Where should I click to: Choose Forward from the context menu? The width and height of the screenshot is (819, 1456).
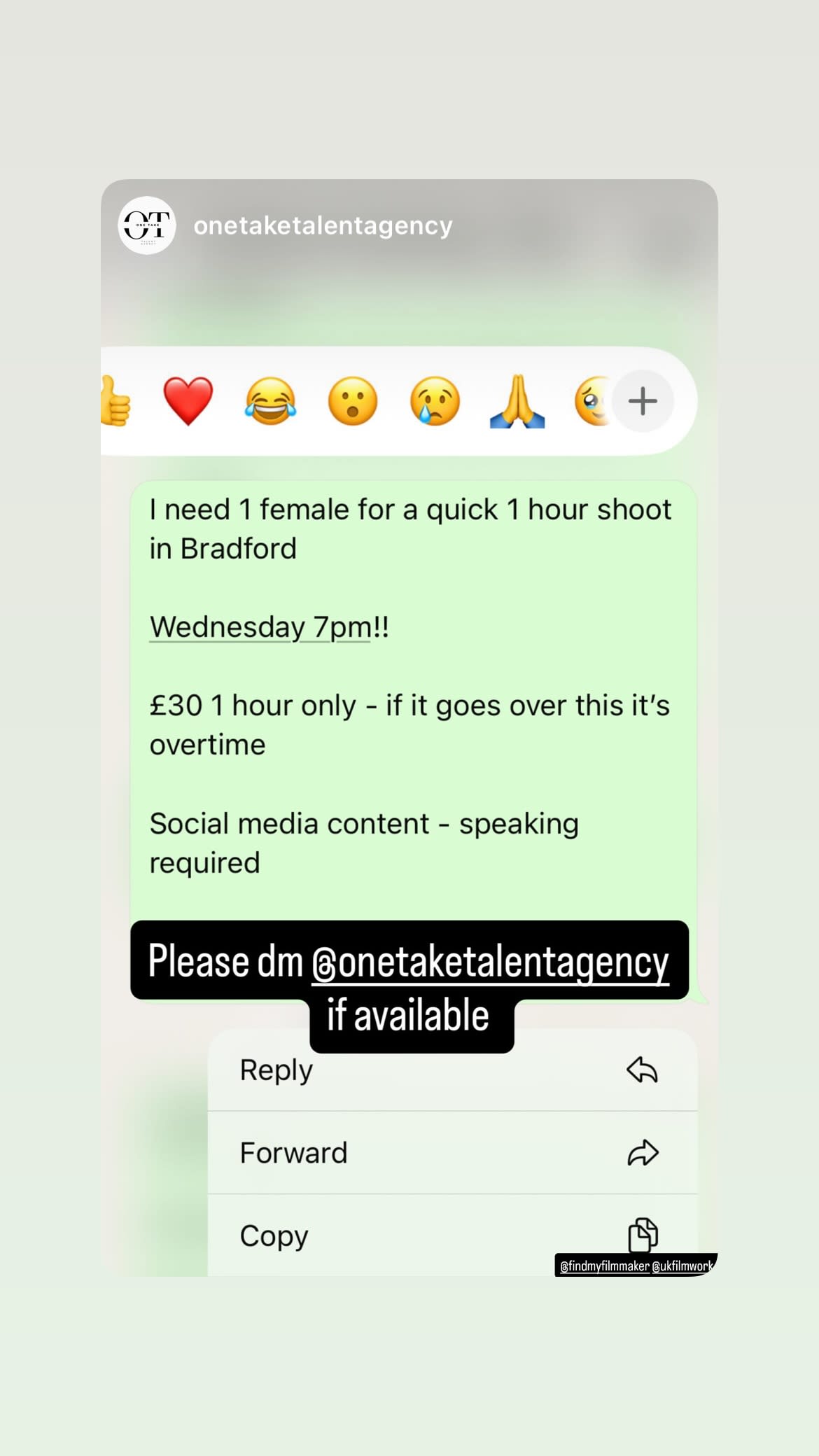pyautogui.click(x=294, y=1152)
